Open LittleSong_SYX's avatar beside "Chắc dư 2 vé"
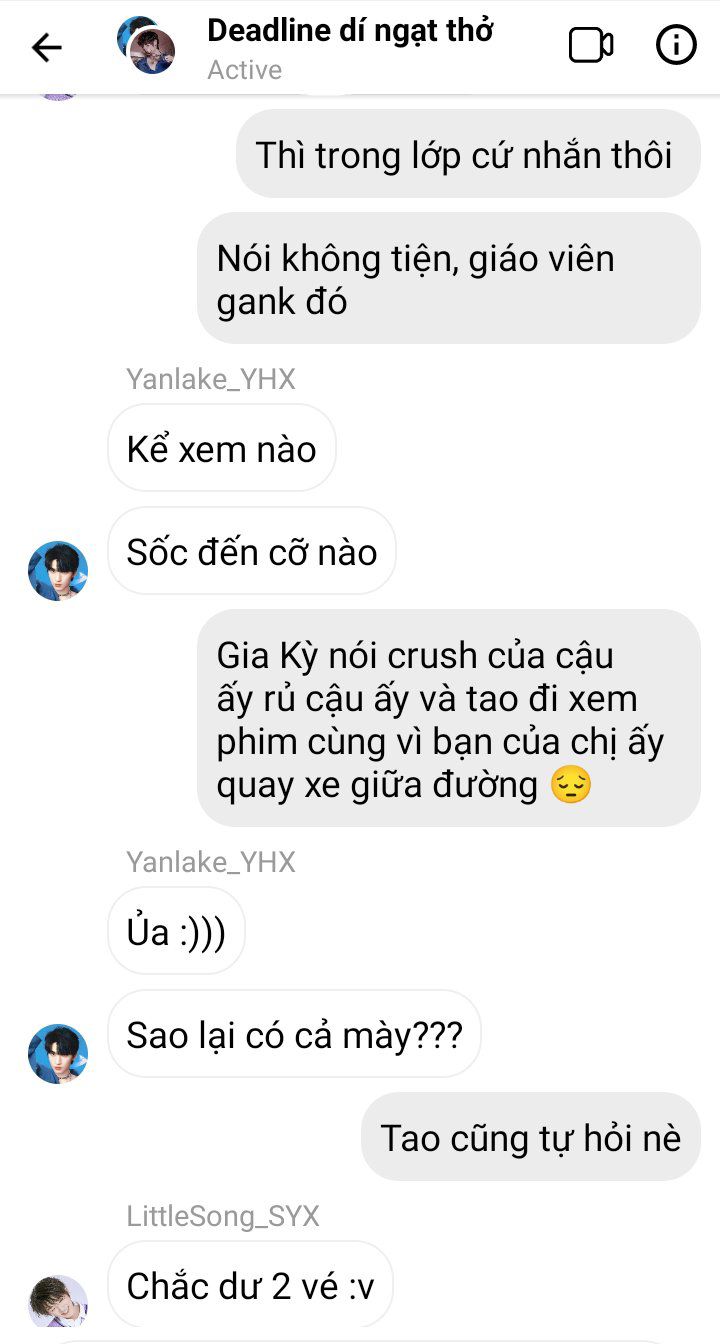 58,1303
